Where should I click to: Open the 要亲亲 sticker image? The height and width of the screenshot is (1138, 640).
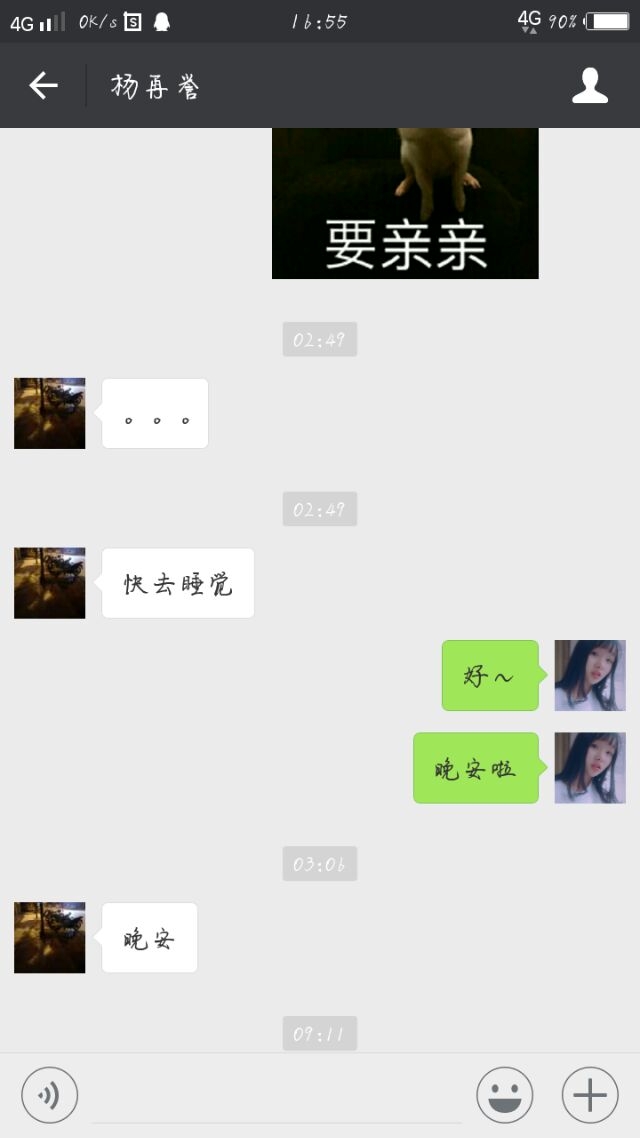point(405,203)
